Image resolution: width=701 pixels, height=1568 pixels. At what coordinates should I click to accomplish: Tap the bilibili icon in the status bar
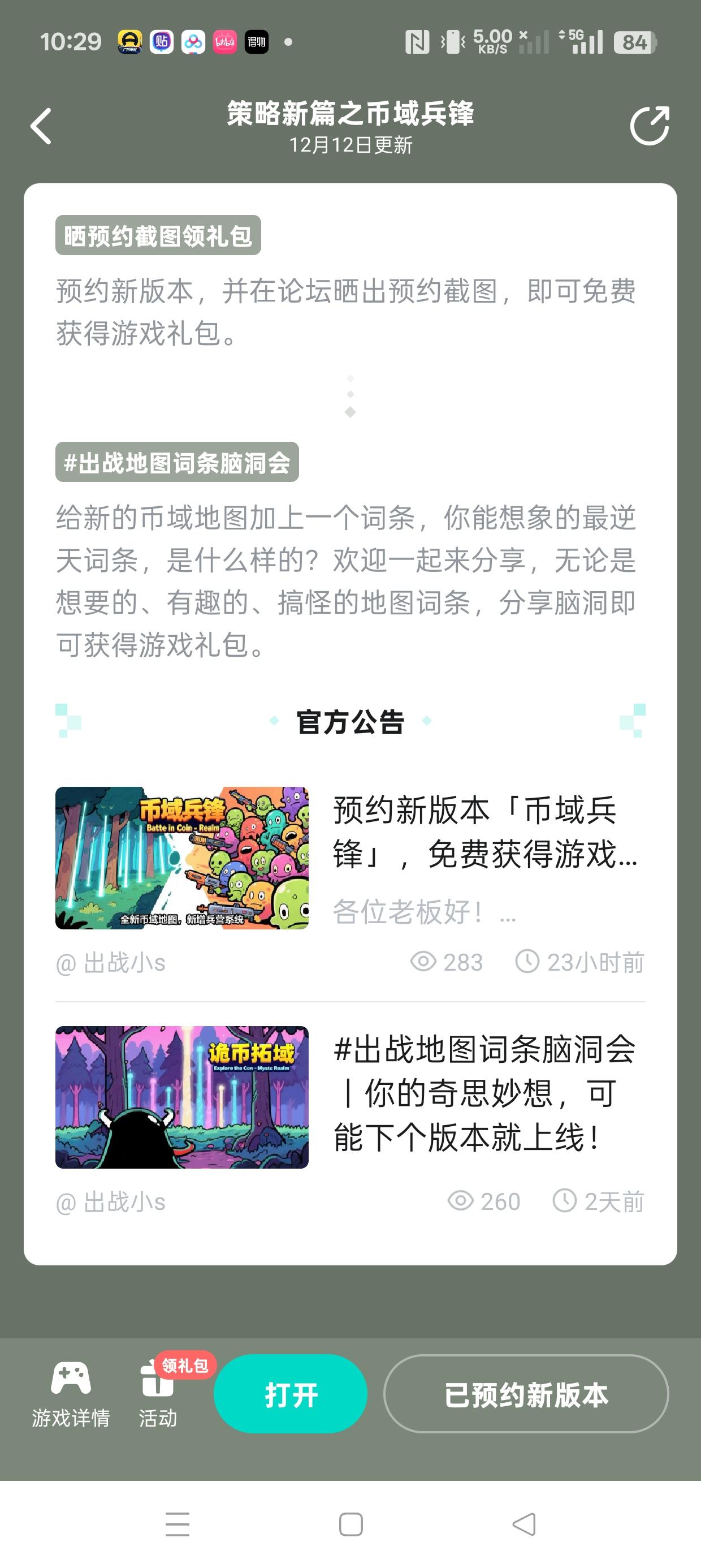[x=224, y=41]
